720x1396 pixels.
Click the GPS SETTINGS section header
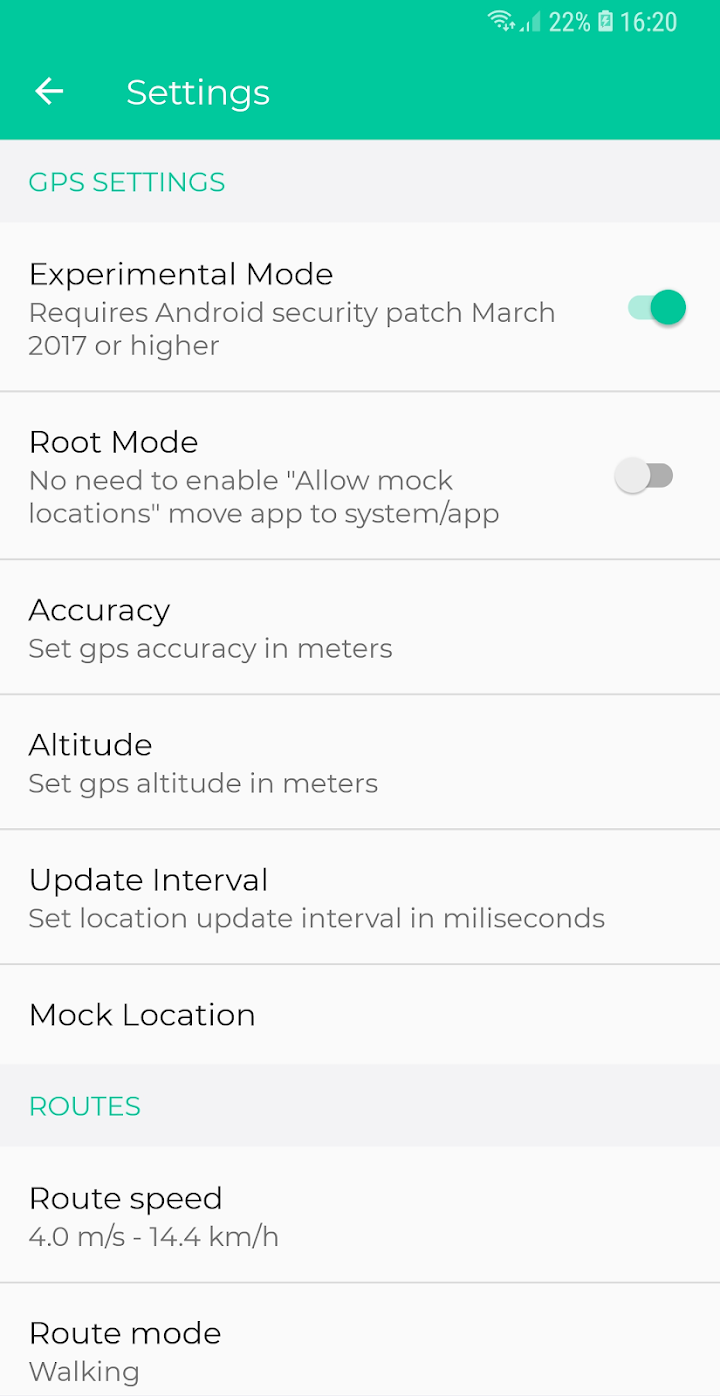[x=126, y=182]
